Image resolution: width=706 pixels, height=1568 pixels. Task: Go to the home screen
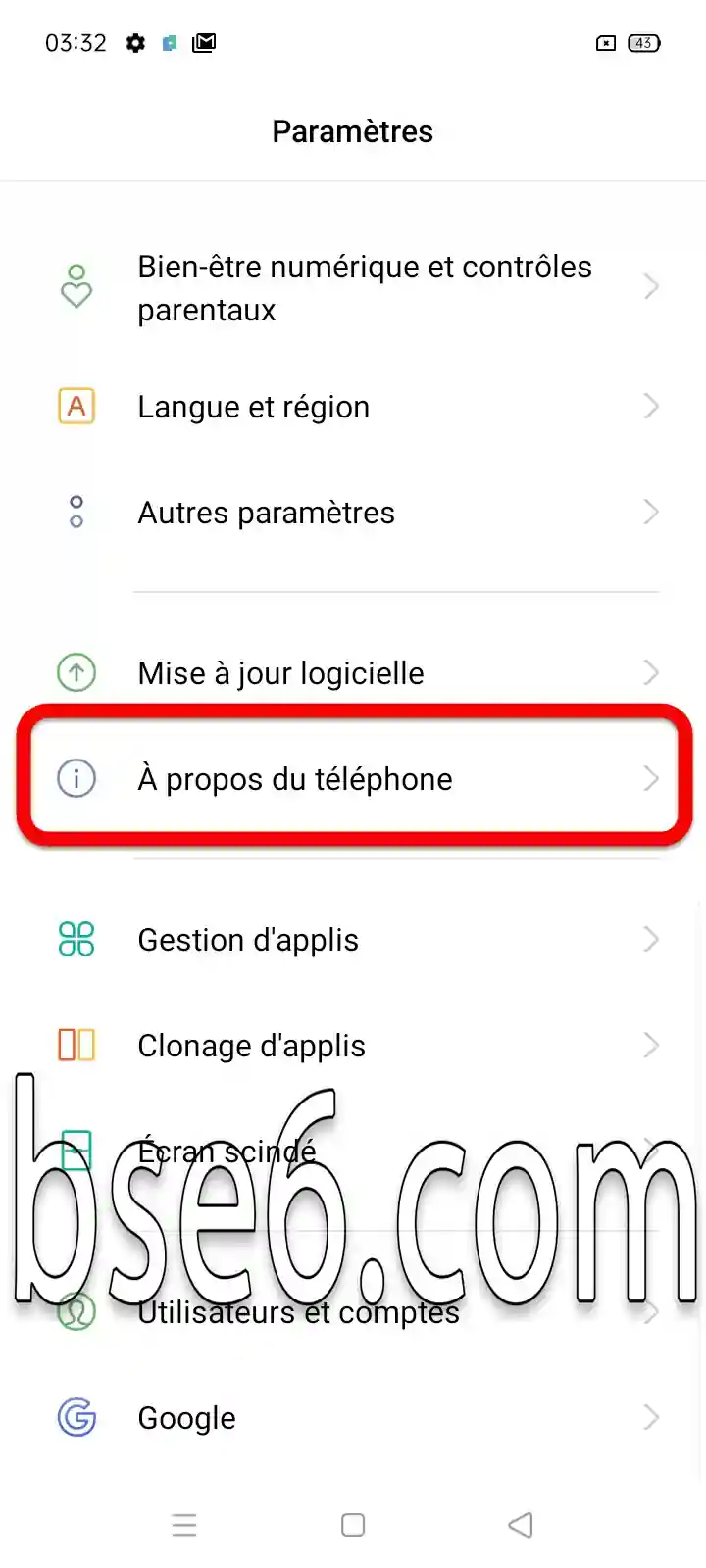pyautogui.click(x=353, y=1525)
